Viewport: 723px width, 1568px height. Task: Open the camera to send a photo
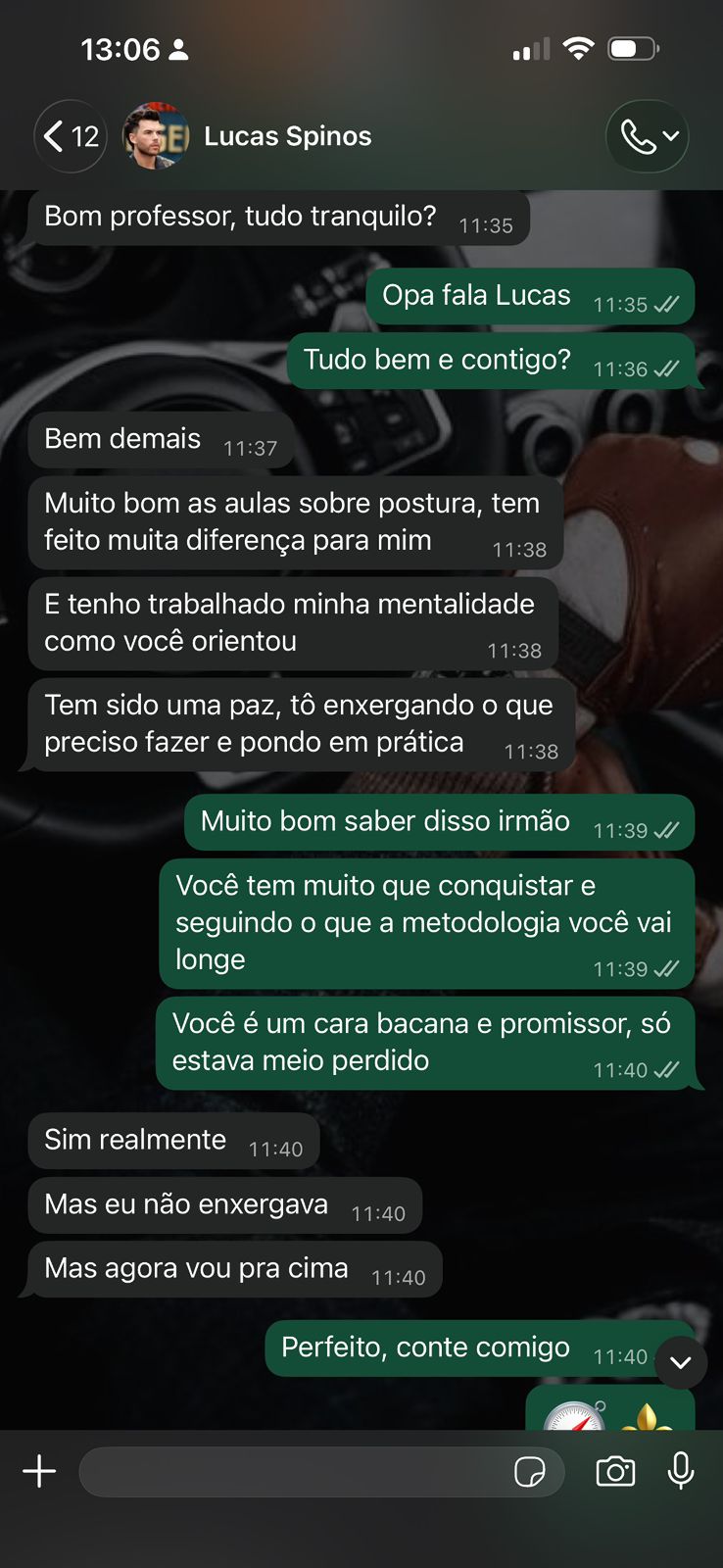[x=615, y=1471]
